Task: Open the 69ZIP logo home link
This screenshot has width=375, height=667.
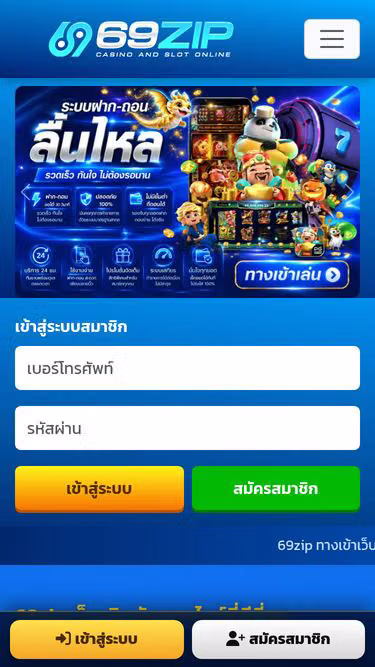Action: [x=141, y=39]
